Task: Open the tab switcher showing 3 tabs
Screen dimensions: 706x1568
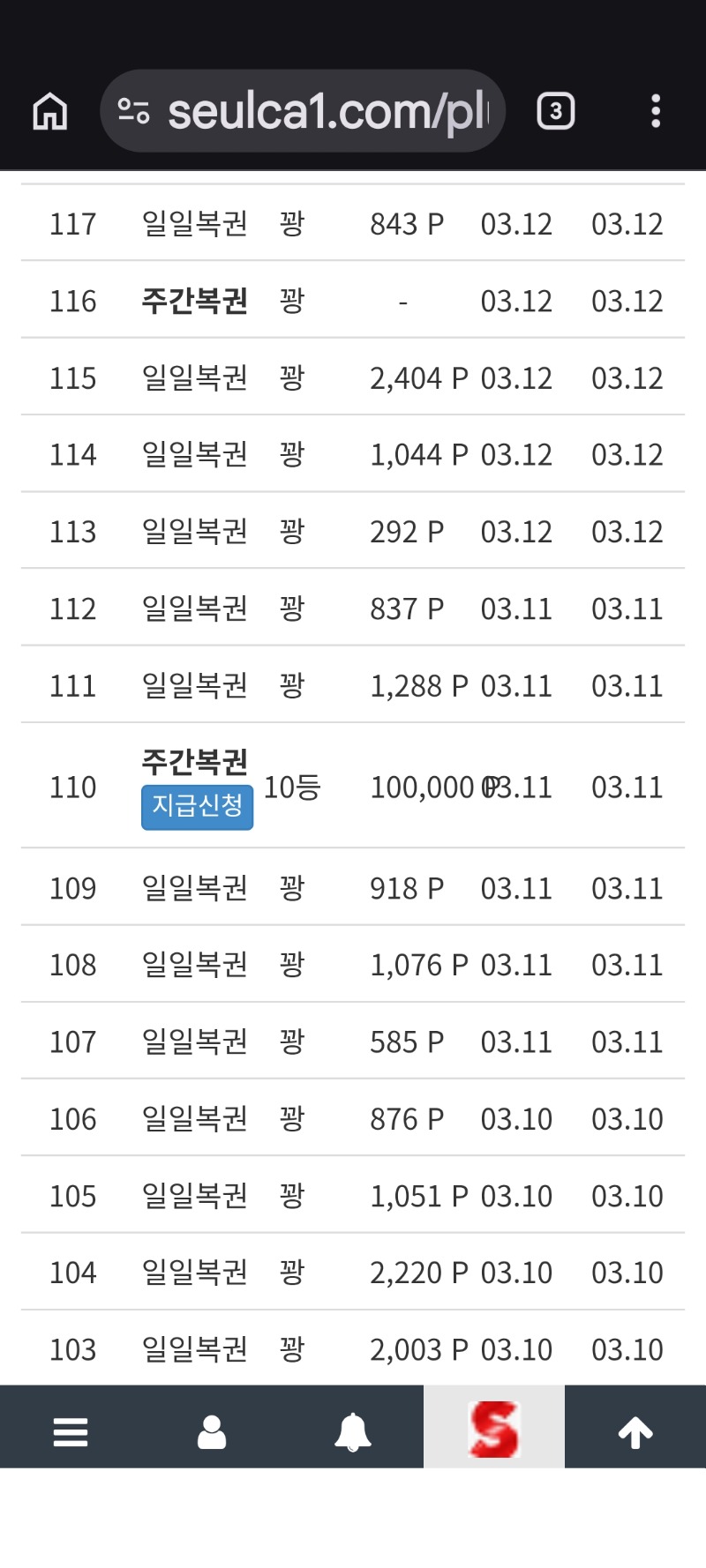Action: pyautogui.click(x=555, y=112)
